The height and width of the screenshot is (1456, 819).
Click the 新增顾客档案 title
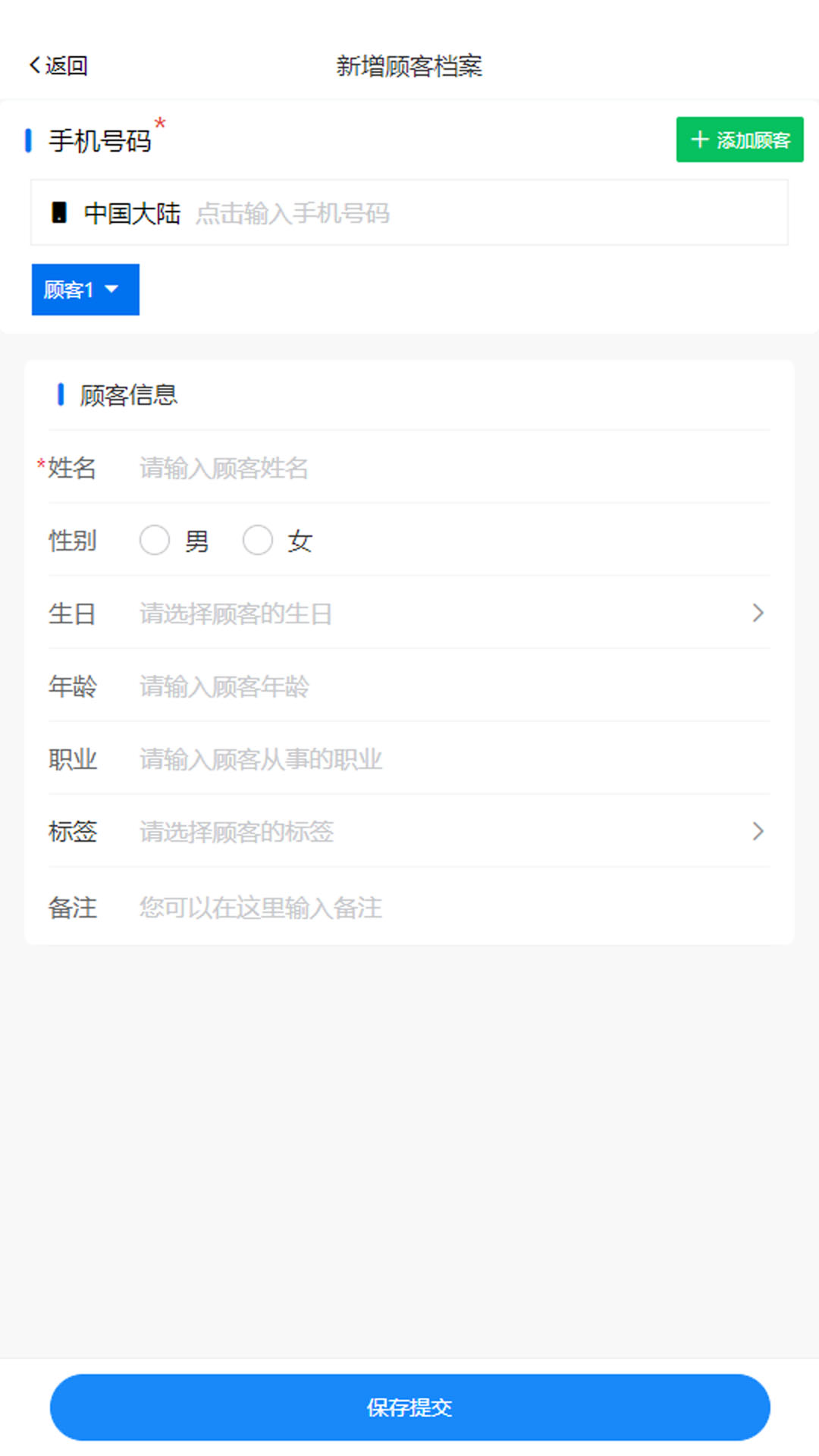409,67
